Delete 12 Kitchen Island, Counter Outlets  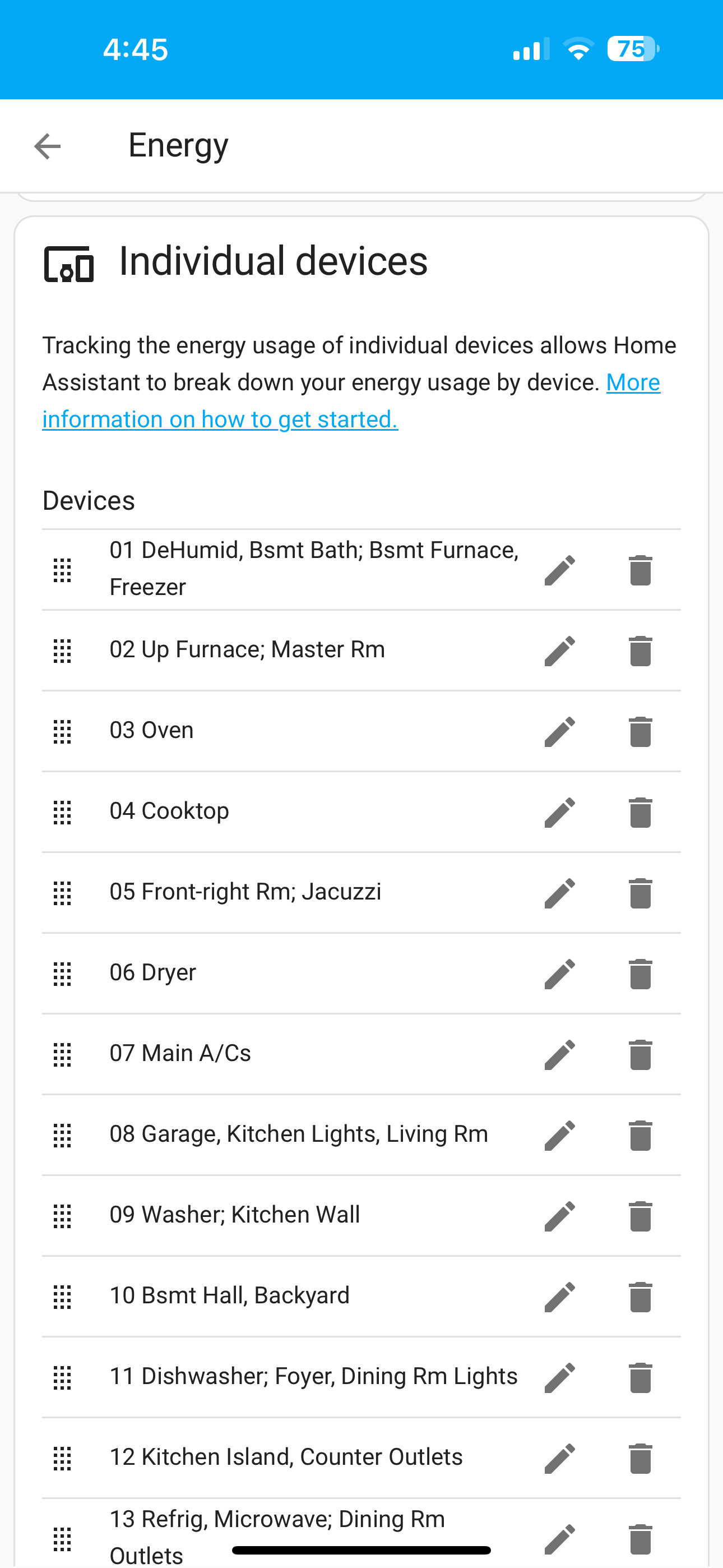click(640, 1458)
